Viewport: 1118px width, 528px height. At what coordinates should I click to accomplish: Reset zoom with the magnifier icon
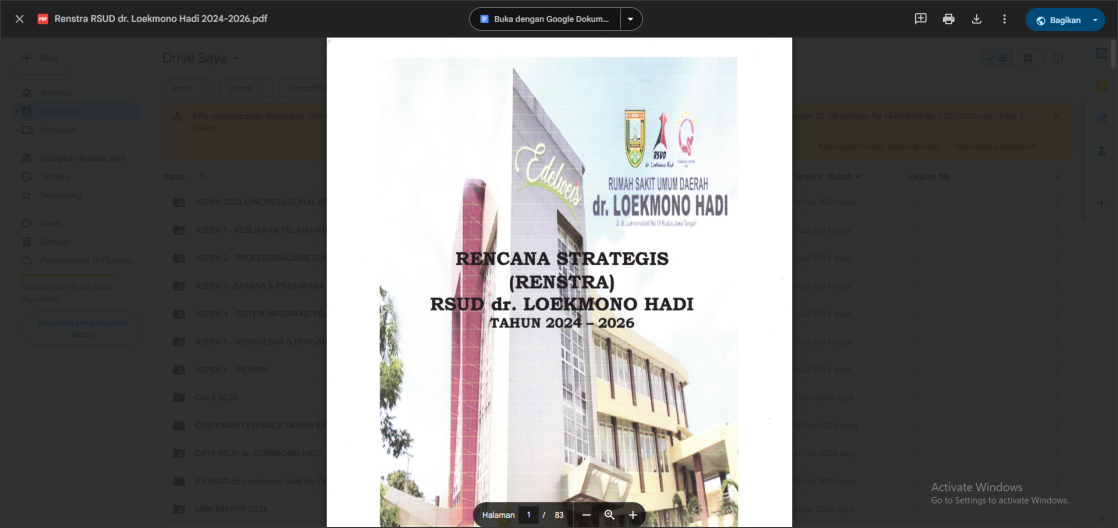tap(609, 515)
